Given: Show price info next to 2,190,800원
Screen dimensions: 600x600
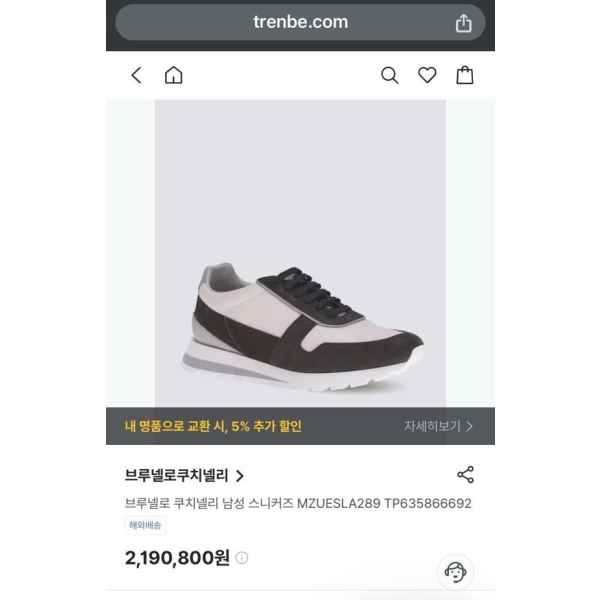Looking at the screenshot, I should pyautogui.click(x=242, y=558).
